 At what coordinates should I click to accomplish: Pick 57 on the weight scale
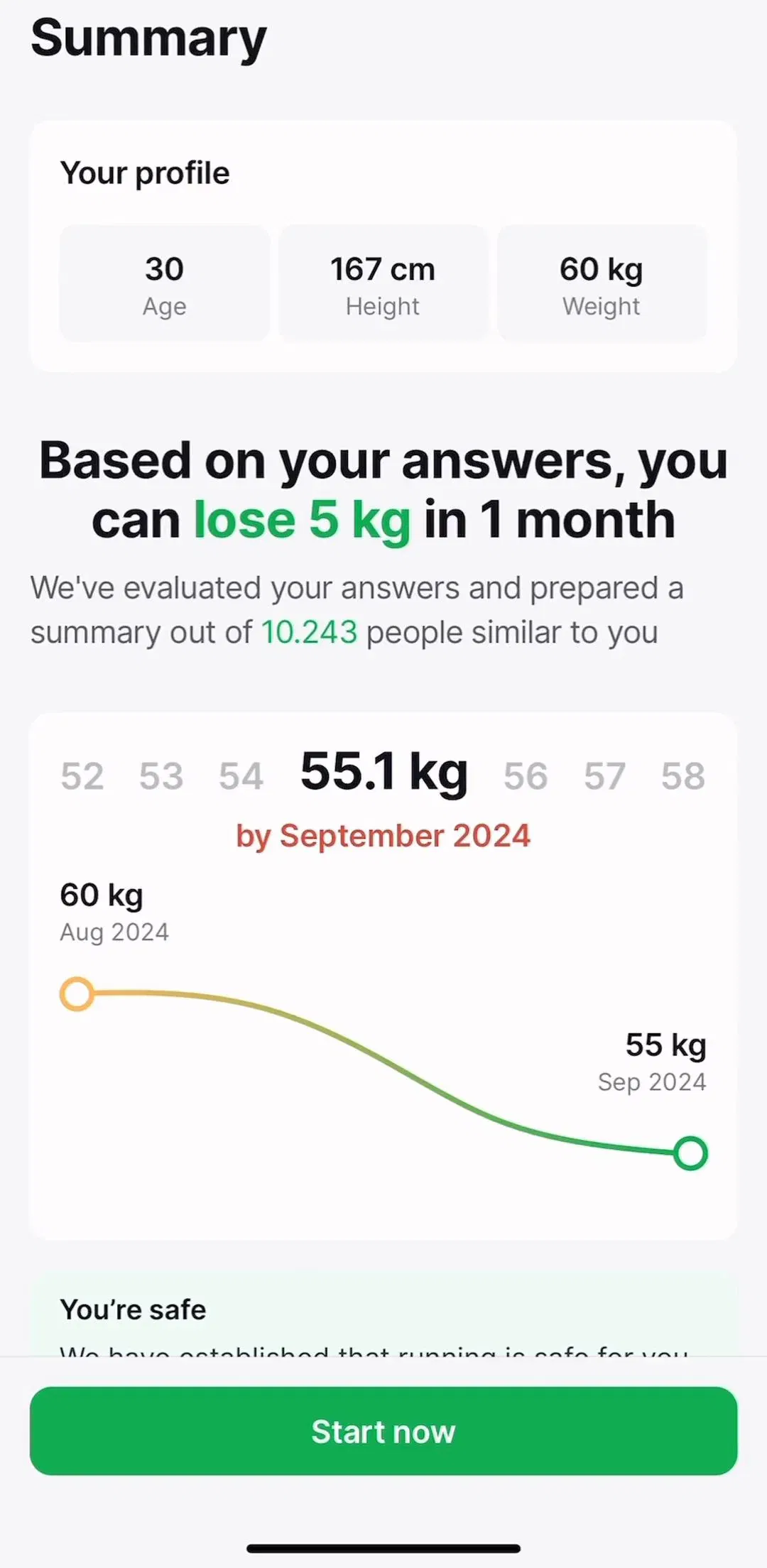point(604,775)
